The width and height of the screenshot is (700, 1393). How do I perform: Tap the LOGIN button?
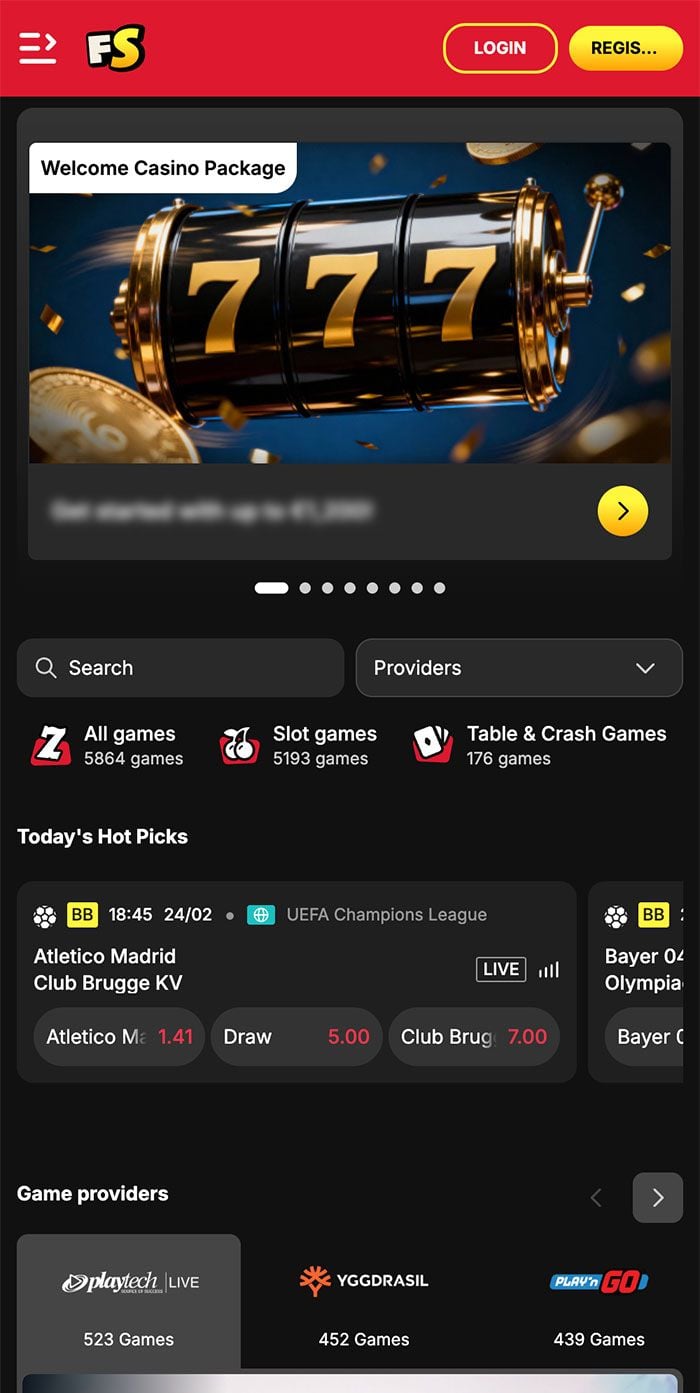coord(500,48)
